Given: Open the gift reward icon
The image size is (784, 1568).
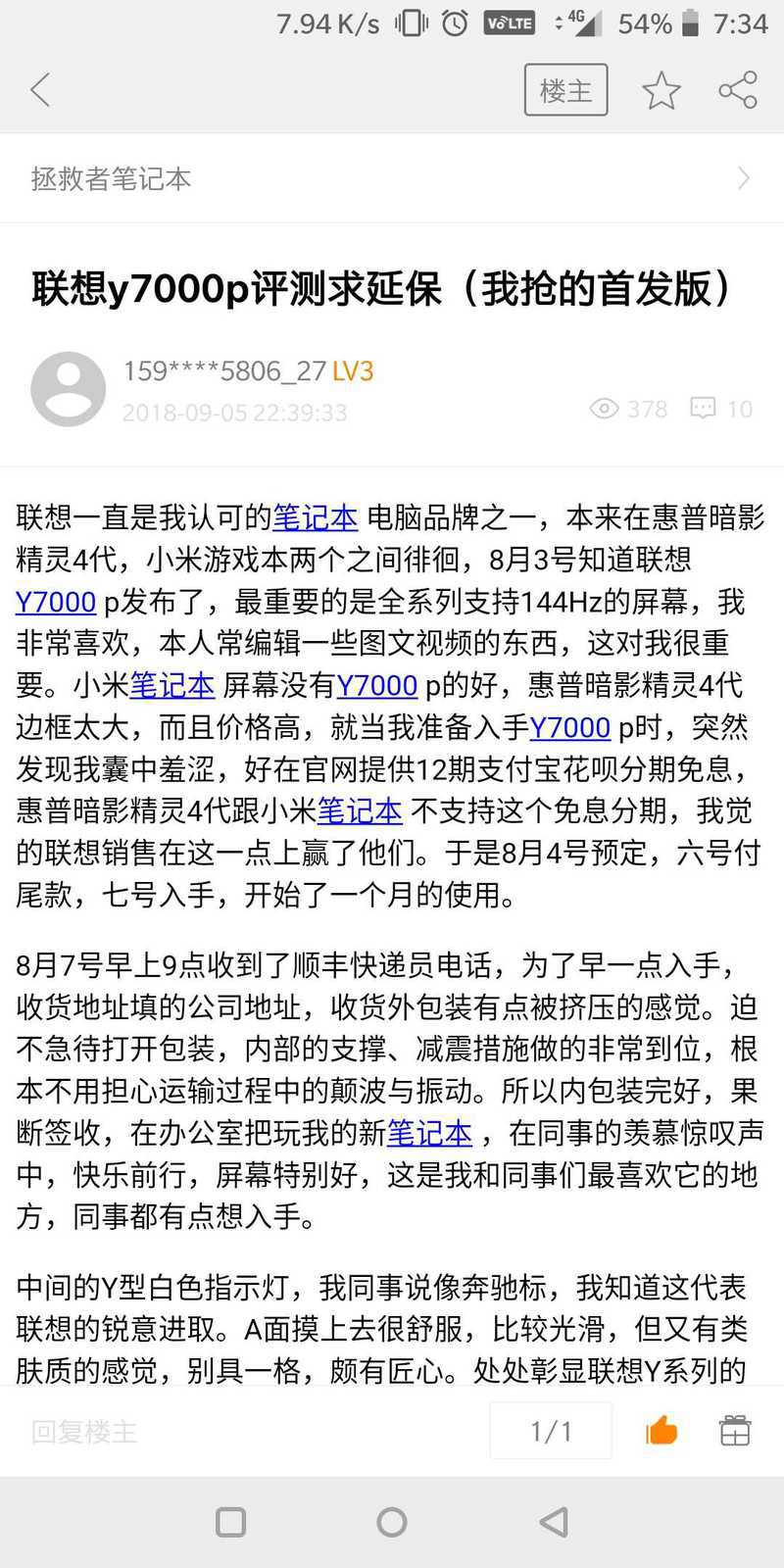Looking at the screenshot, I should (735, 1431).
